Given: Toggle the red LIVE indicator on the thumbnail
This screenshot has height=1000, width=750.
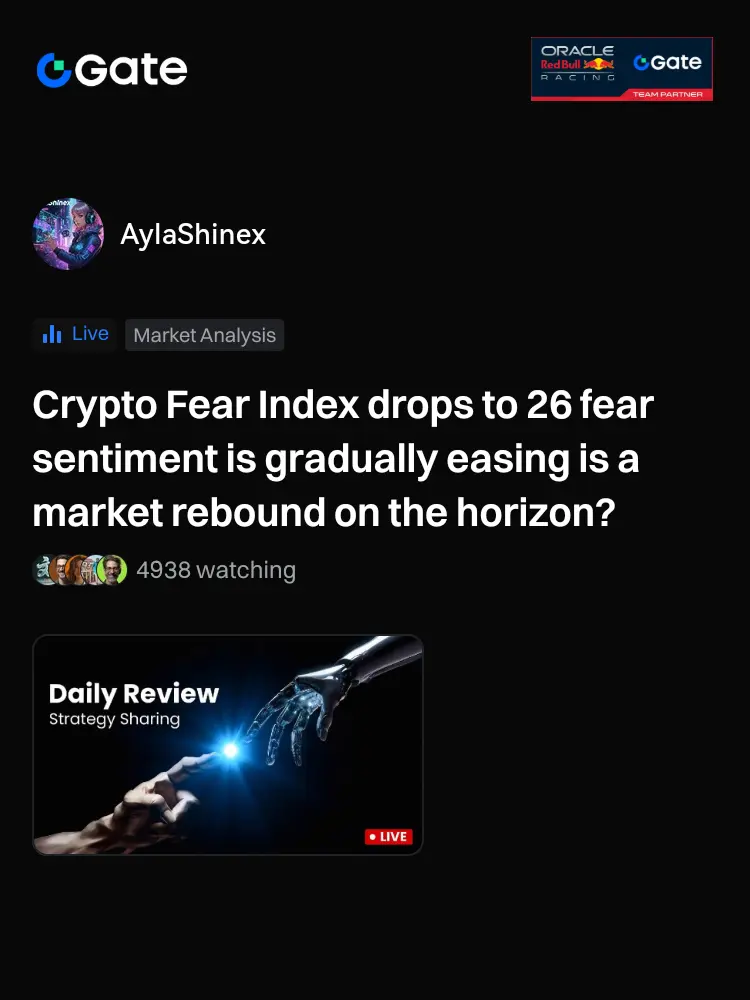Looking at the screenshot, I should pyautogui.click(x=389, y=837).
